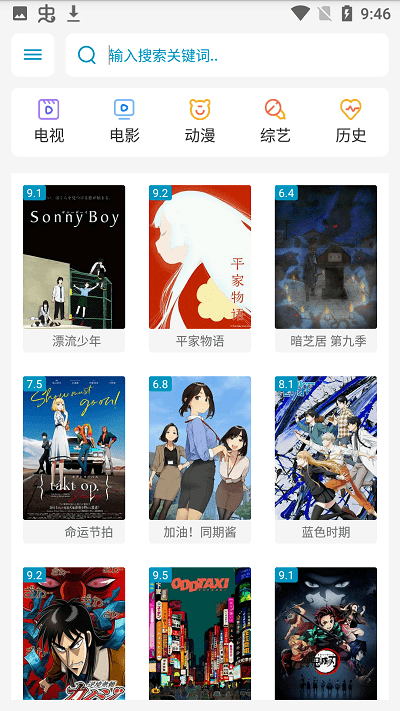
Task: Open the 蓝色时期 anime card
Action: coord(326,459)
